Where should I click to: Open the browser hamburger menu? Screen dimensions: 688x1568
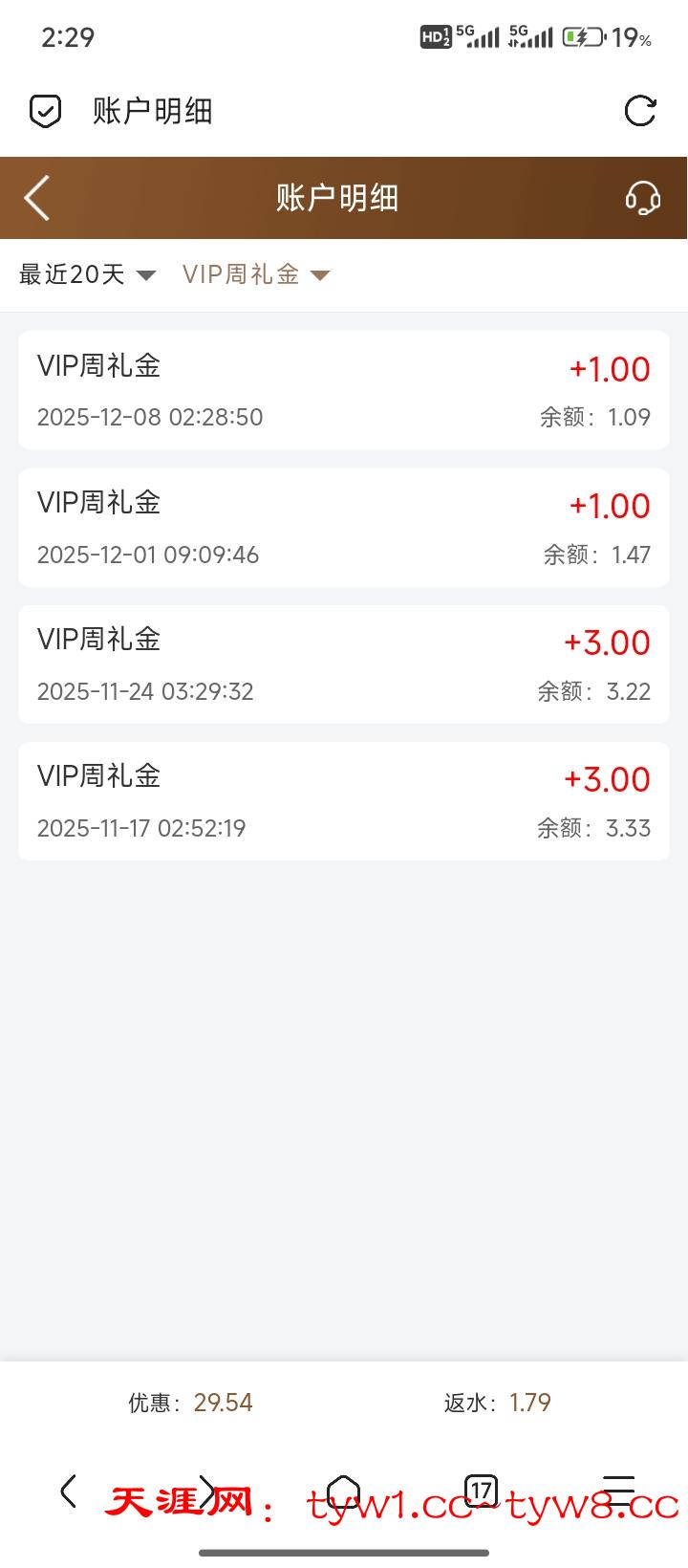coord(619,1491)
